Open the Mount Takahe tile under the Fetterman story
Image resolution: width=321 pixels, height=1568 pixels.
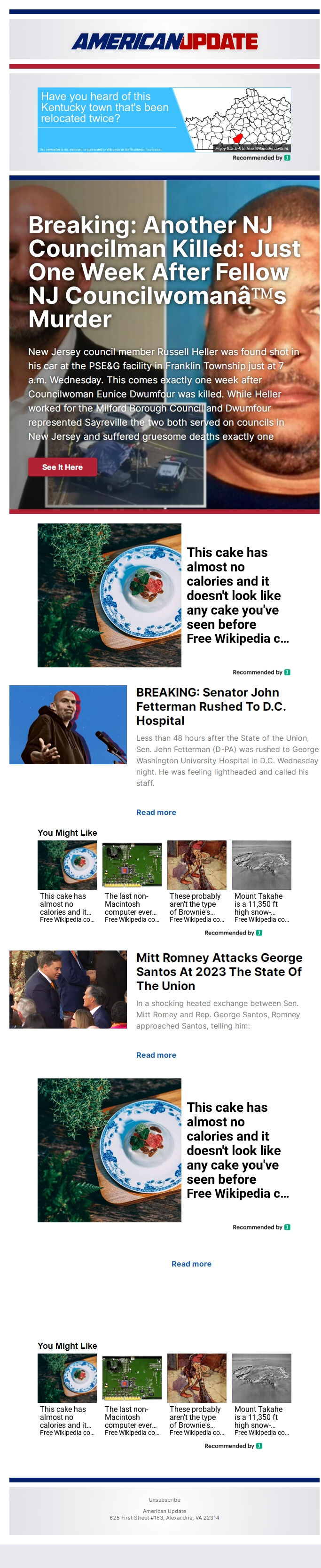pos(261,881)
